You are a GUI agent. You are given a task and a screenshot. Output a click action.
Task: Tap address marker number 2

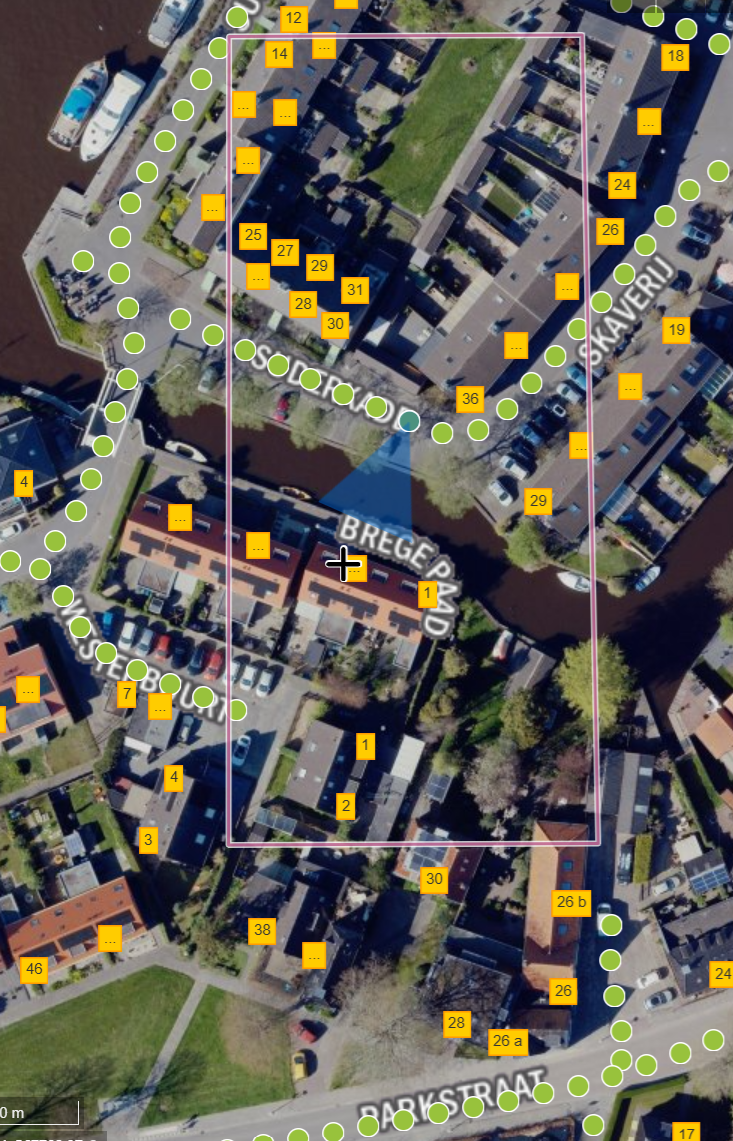(347, 805)
